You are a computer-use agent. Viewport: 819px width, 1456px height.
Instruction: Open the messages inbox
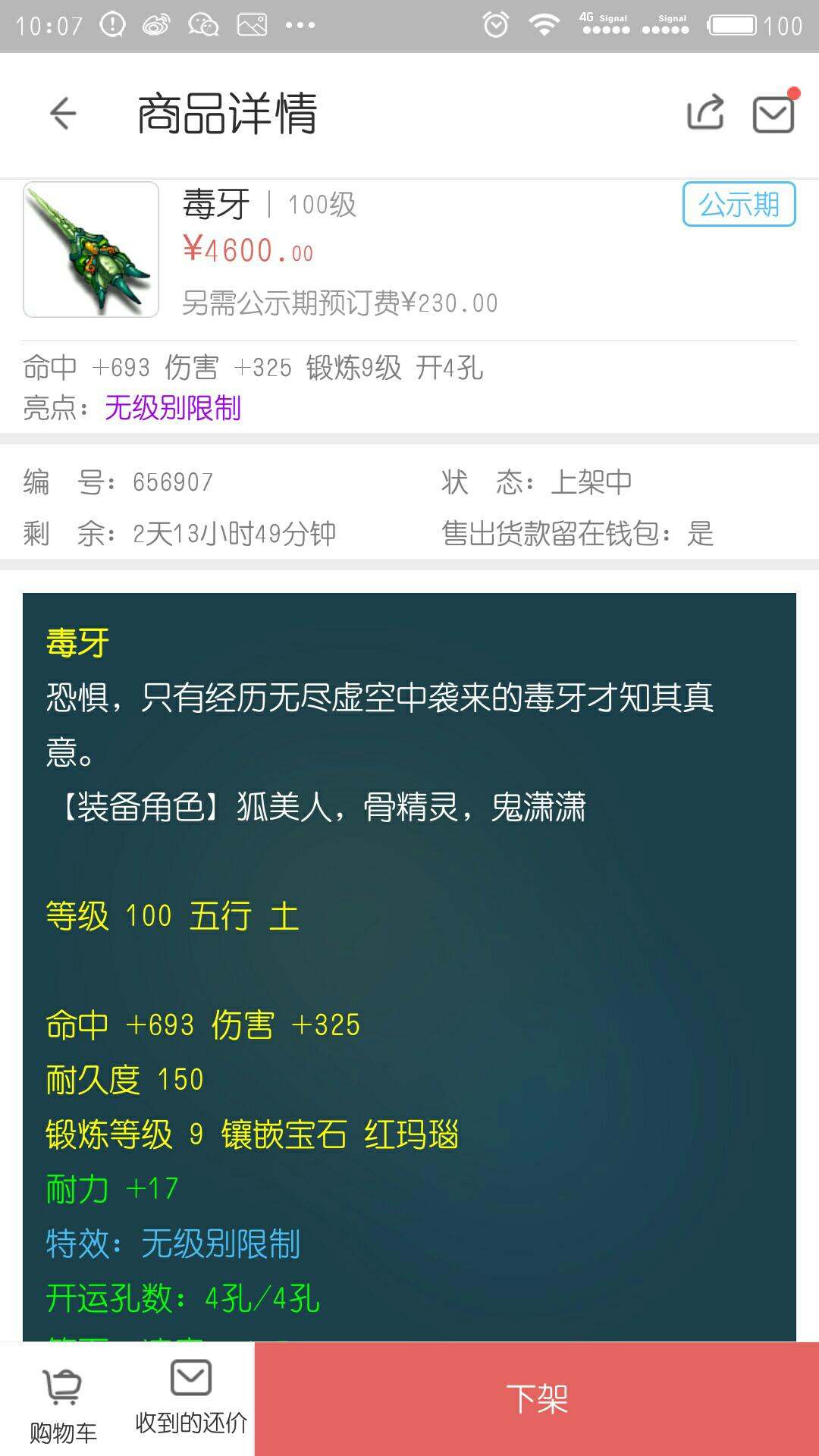tap(773, 114)
